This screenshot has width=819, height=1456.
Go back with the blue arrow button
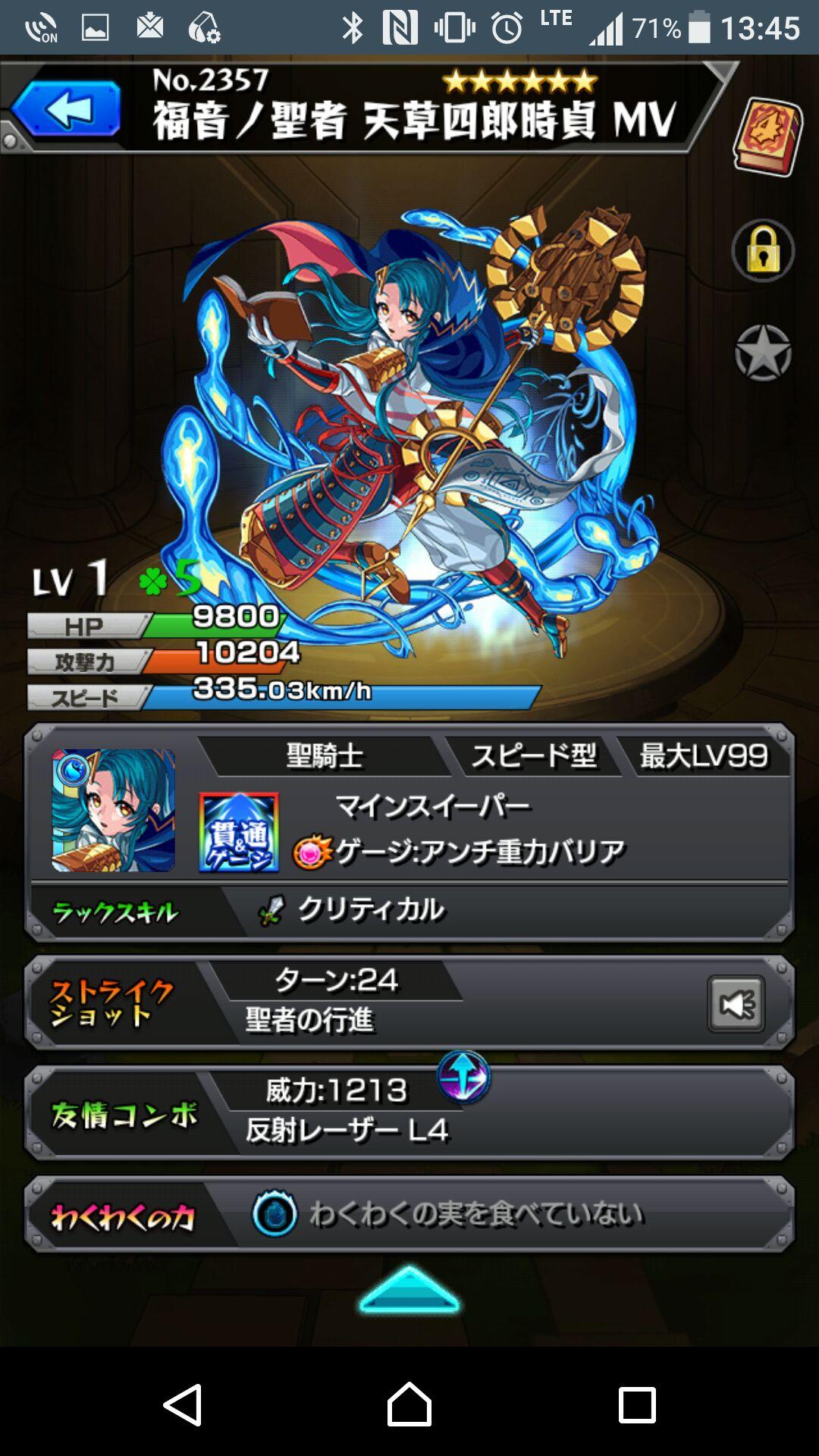[67, 111]
